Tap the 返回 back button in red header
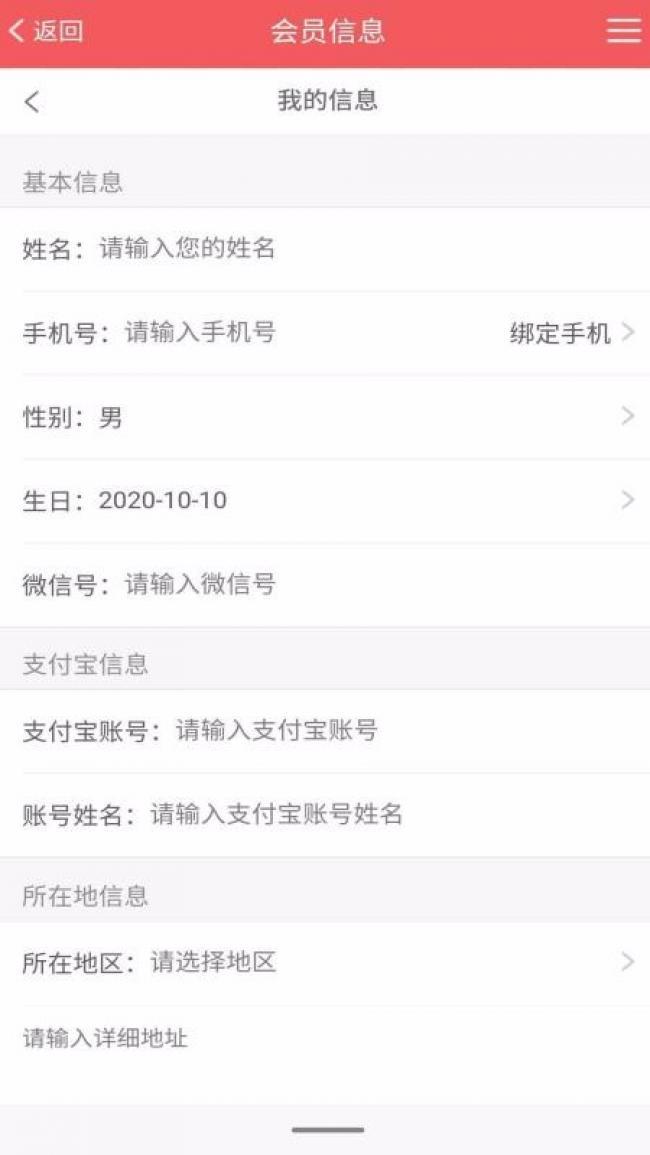 pos(46,32)
